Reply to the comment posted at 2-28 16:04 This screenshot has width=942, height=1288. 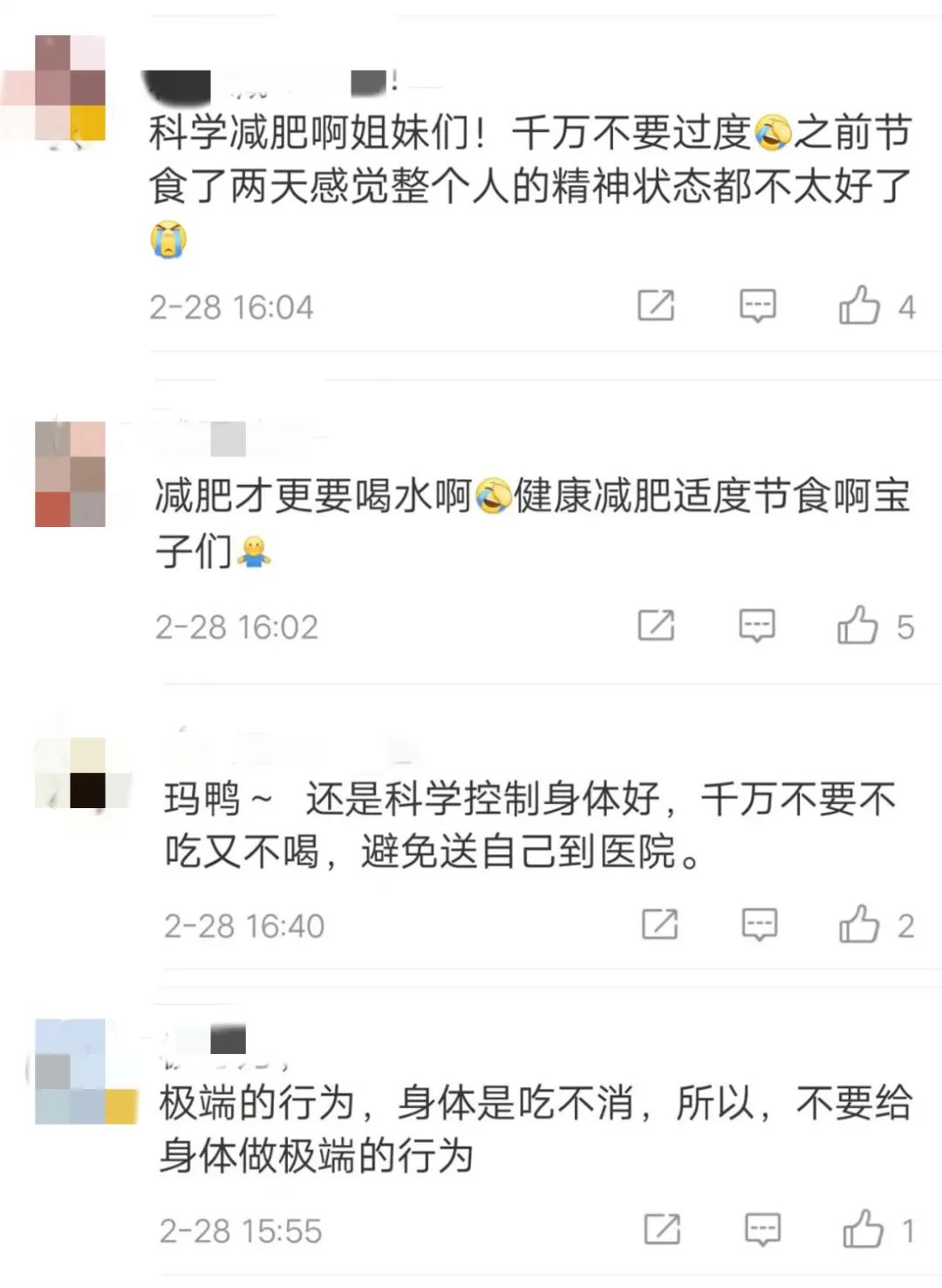pyautogui.click(x=757, y=306)
